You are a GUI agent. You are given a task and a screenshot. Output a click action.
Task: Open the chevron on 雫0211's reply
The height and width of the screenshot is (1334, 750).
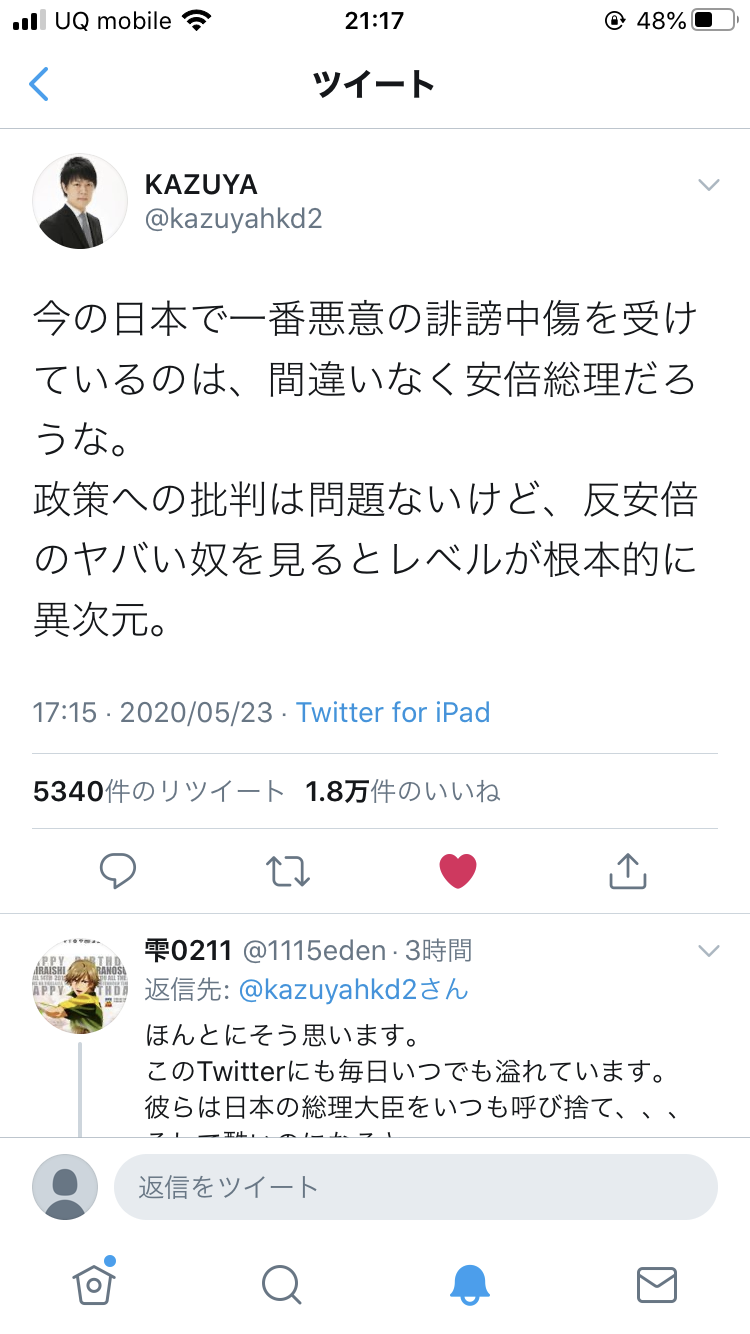coord(708,950)
